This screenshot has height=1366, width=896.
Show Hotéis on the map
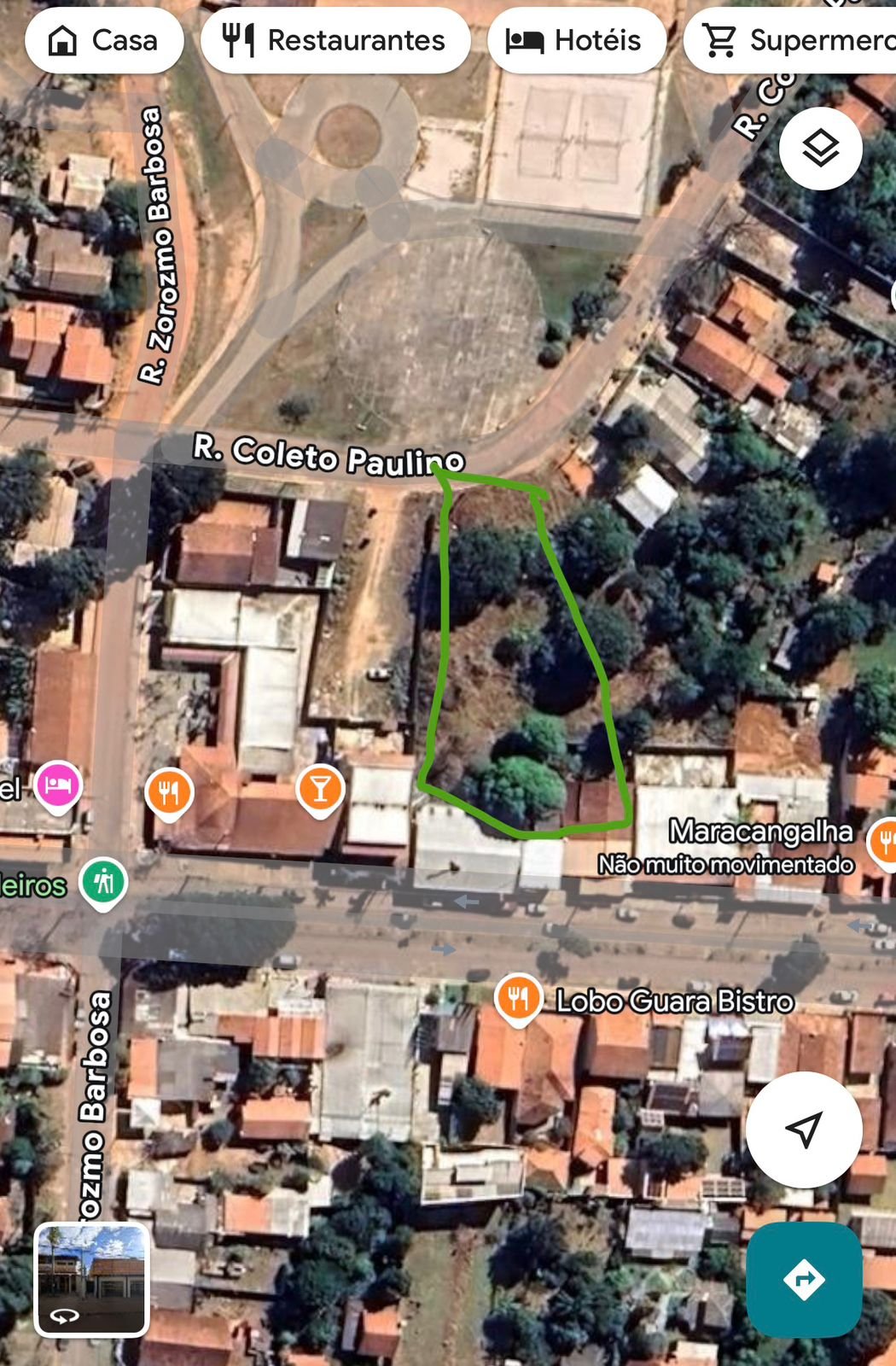575,40
